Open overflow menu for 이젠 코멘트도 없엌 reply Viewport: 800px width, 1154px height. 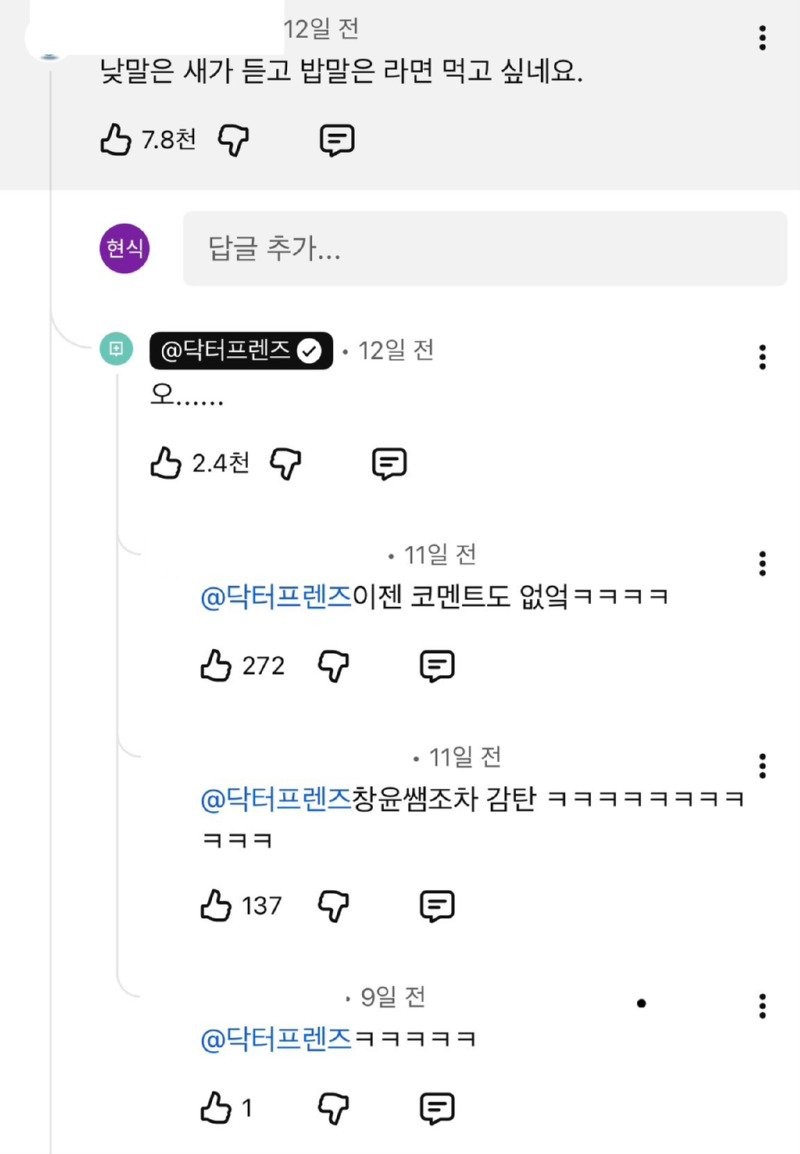[x=763, y=563]
